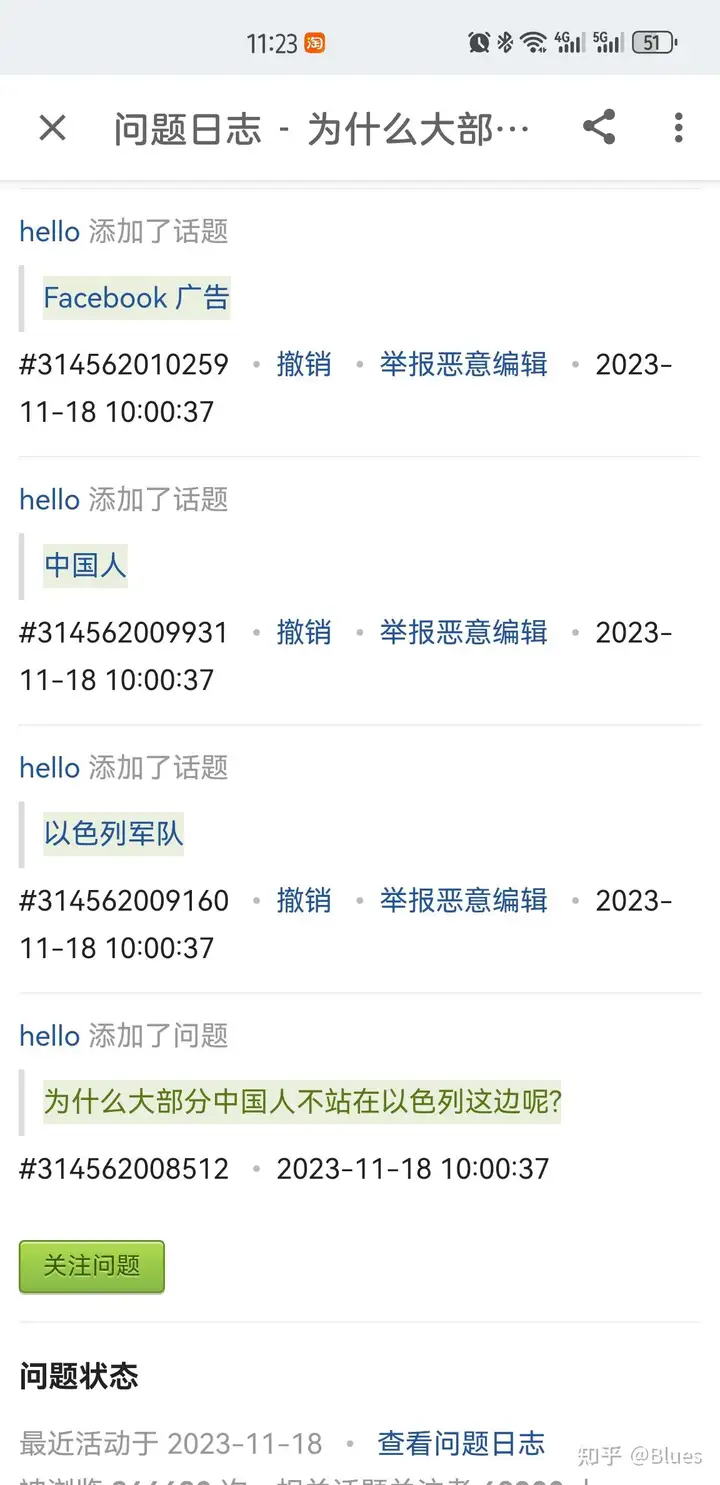Follow the question with 关注问题
Image resolution: width=720 pixels, height=1485 pixels.
pos(92,1266)
